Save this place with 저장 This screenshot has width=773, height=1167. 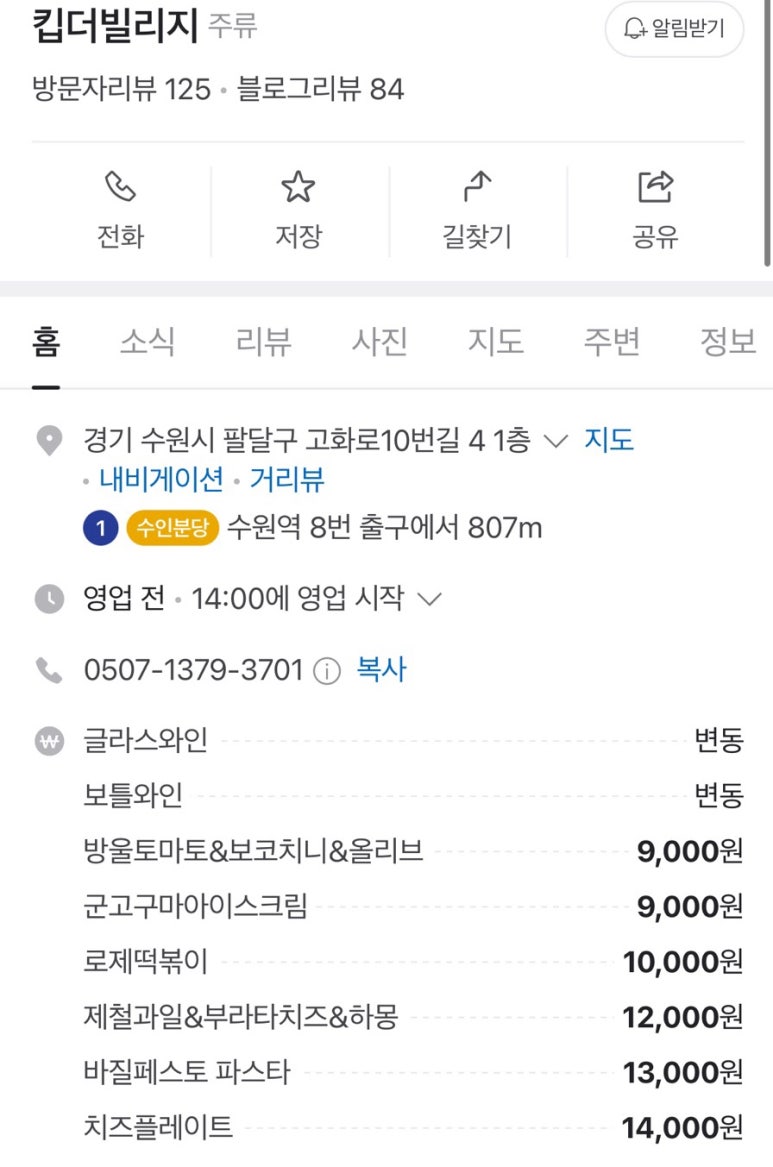tap(298, 210)
